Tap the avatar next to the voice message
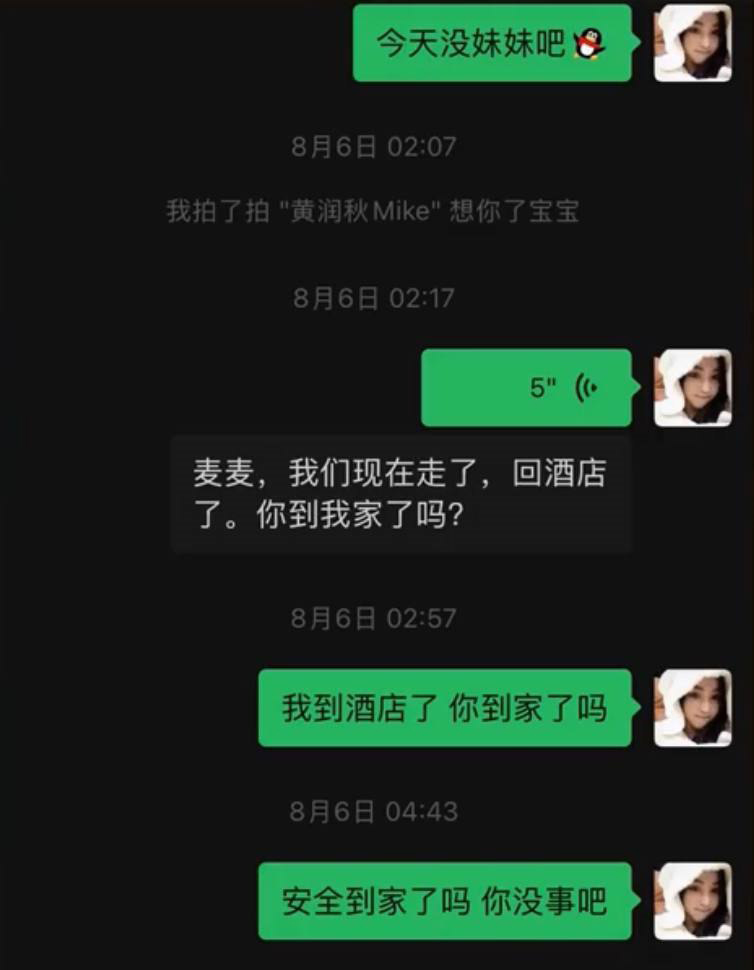The width and height of the screenshot is (754, 970). [x=692, y=388]
